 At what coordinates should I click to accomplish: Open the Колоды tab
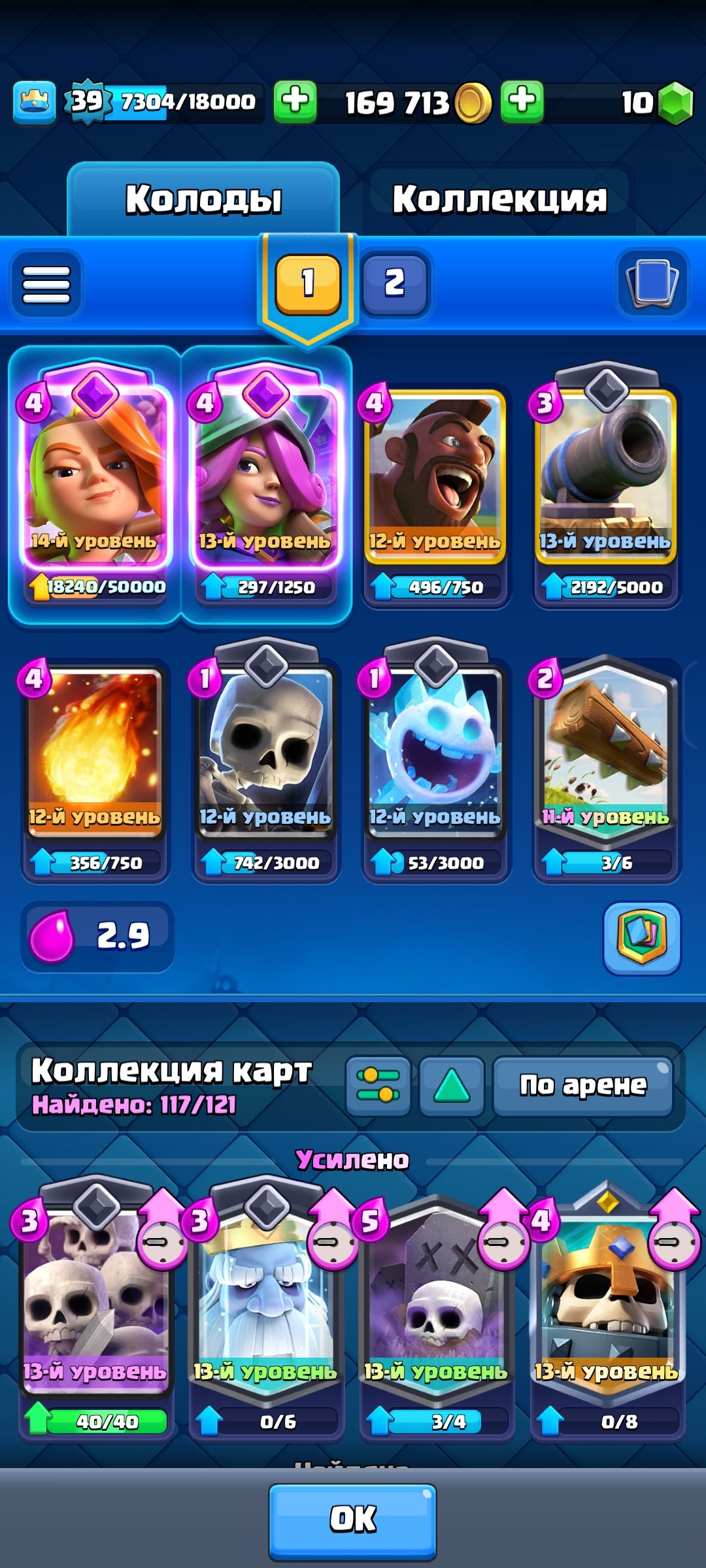203,199
